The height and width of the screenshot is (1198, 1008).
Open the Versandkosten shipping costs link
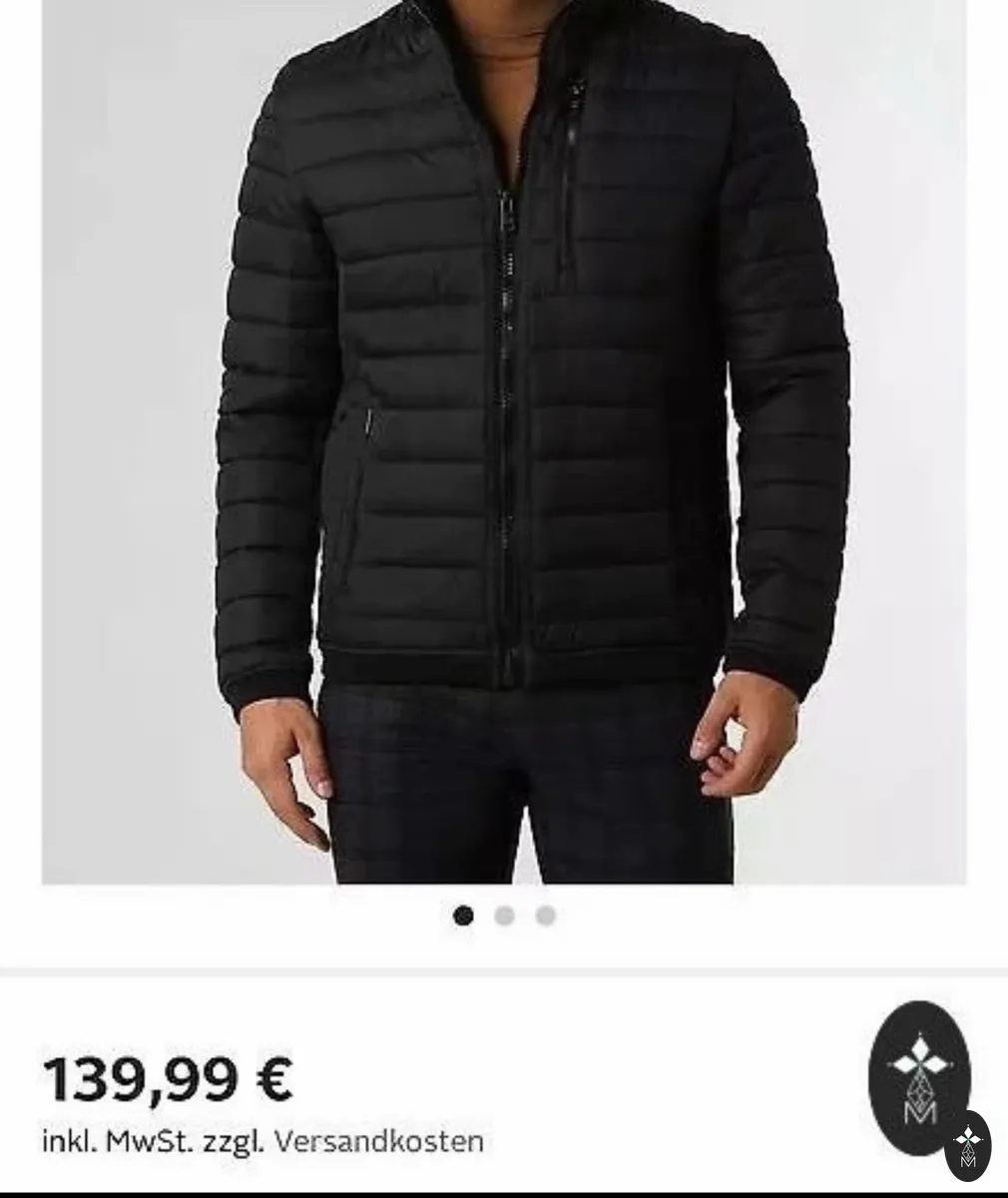pos(378,1141)
